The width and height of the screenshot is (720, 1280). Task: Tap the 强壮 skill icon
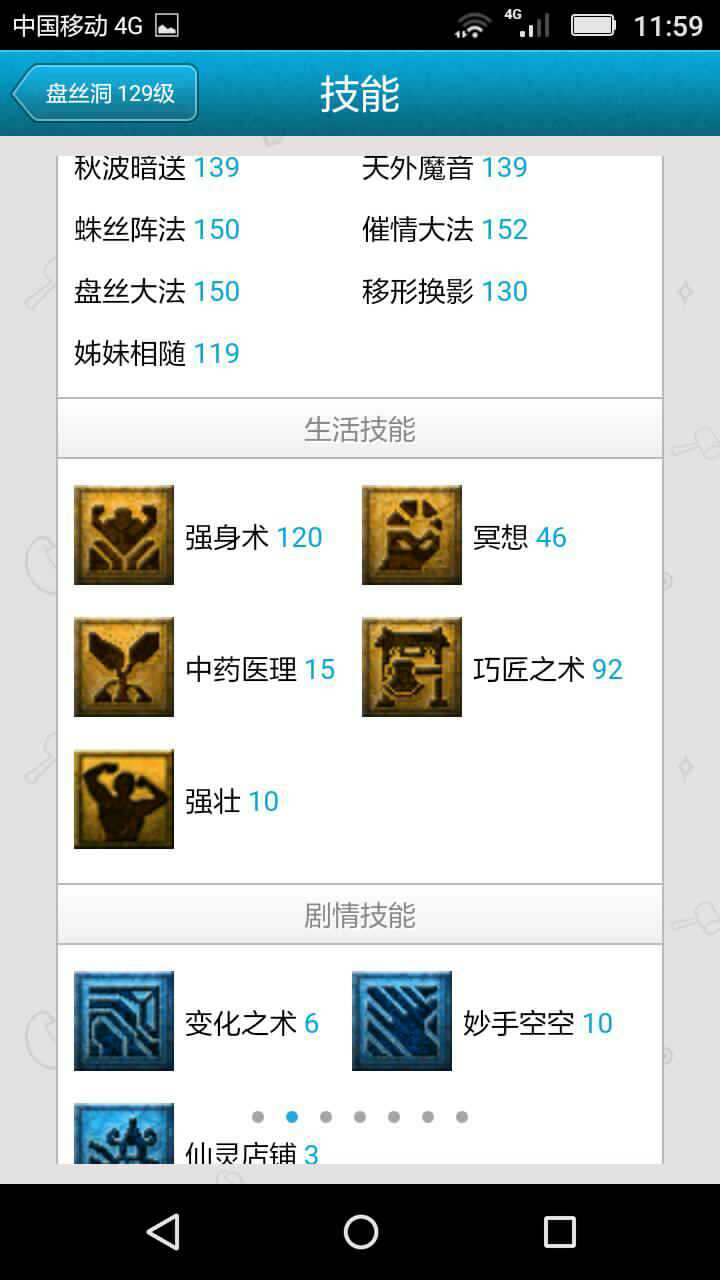tap(124, 799)
